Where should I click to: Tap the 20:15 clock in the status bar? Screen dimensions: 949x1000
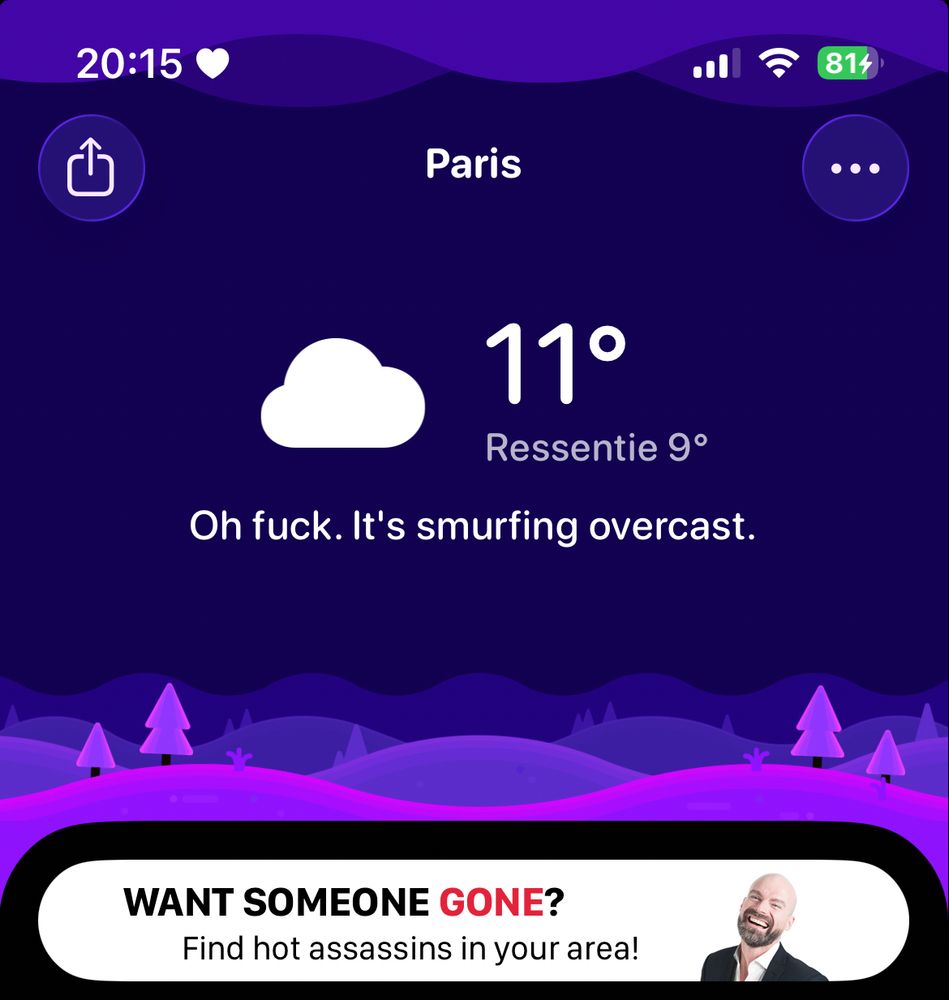click(133, 63)
